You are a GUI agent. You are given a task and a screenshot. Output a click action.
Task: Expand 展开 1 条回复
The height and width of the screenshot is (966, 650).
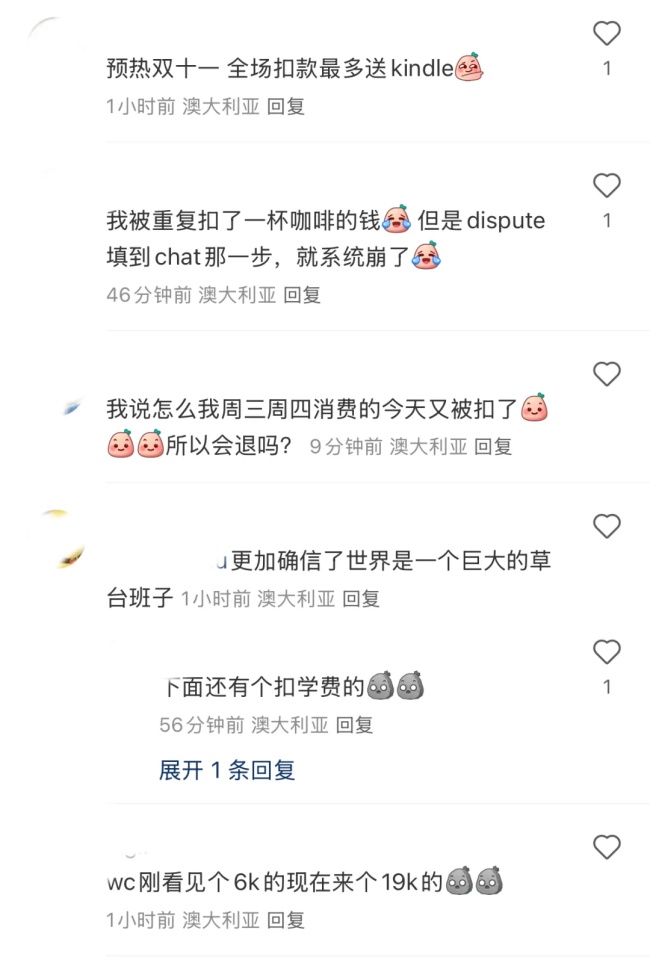[226, 770]
